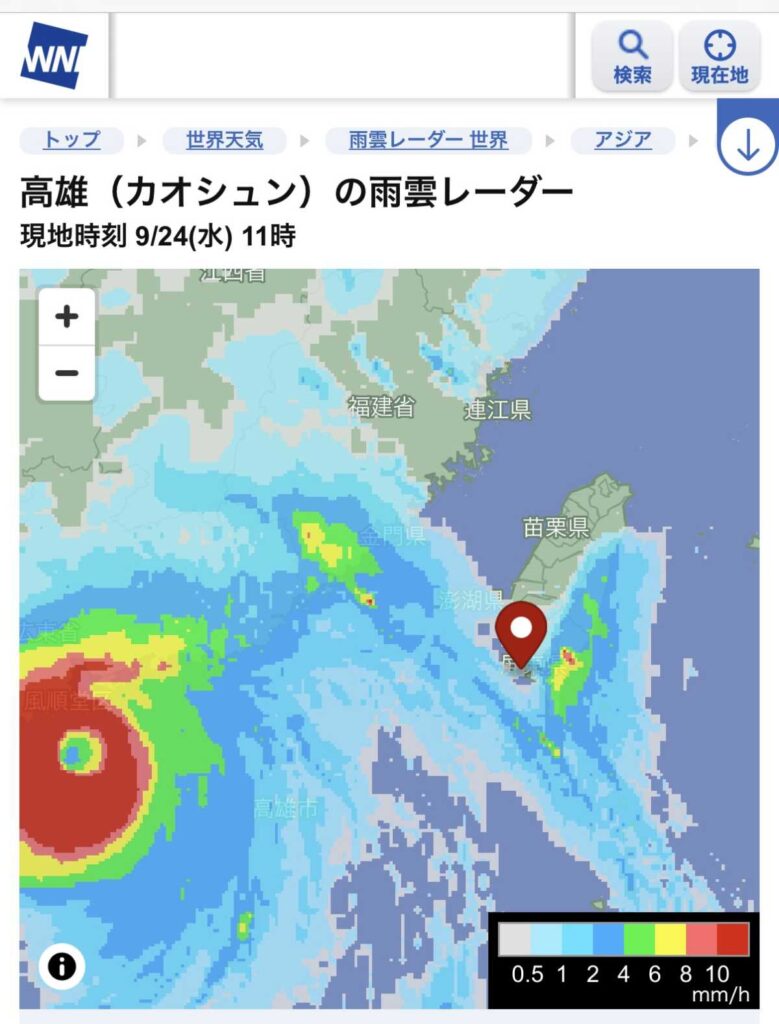Open the アジア breadcrumb link
Image resolution: width=779 pixels, height=1024 pixels.
point(623,140)
